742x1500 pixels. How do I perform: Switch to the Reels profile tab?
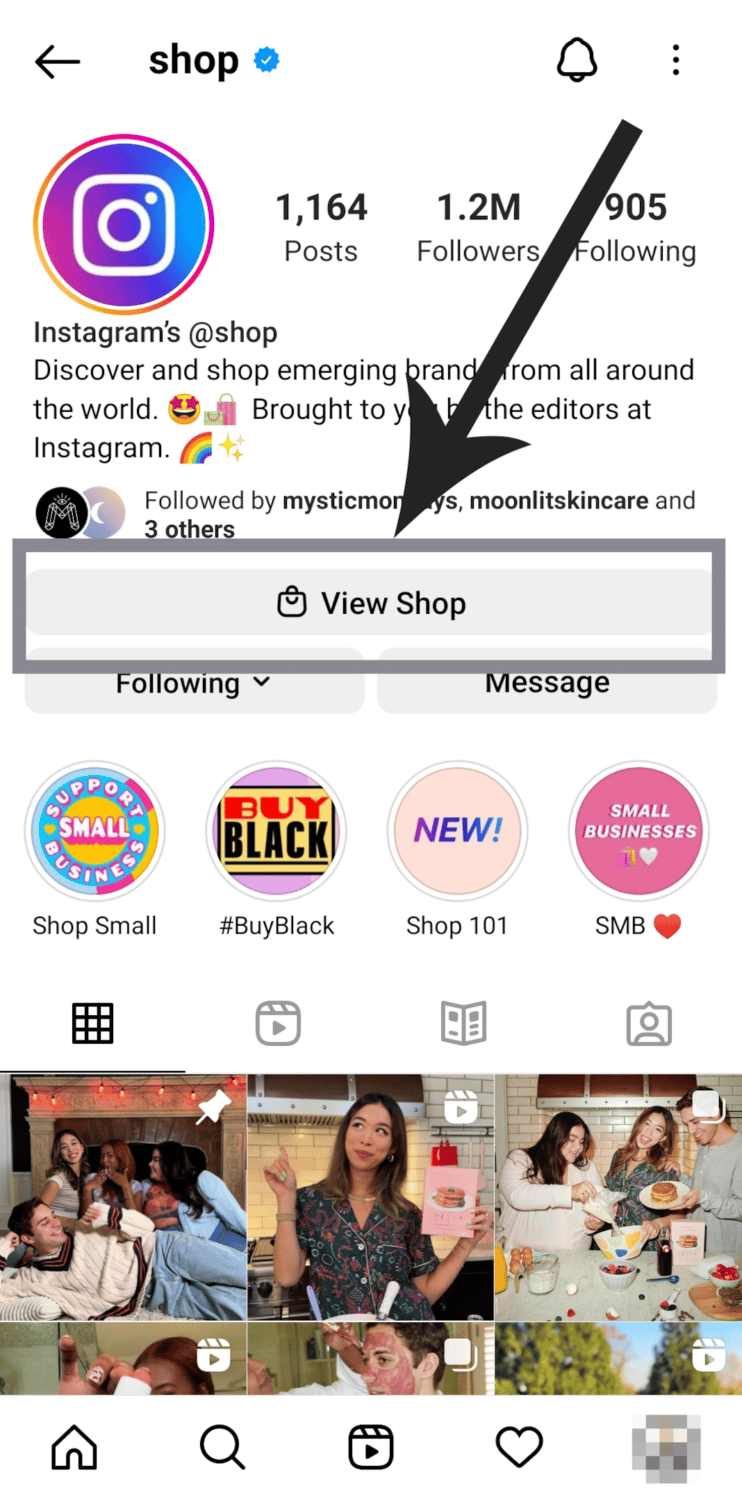pos(278,1023)
